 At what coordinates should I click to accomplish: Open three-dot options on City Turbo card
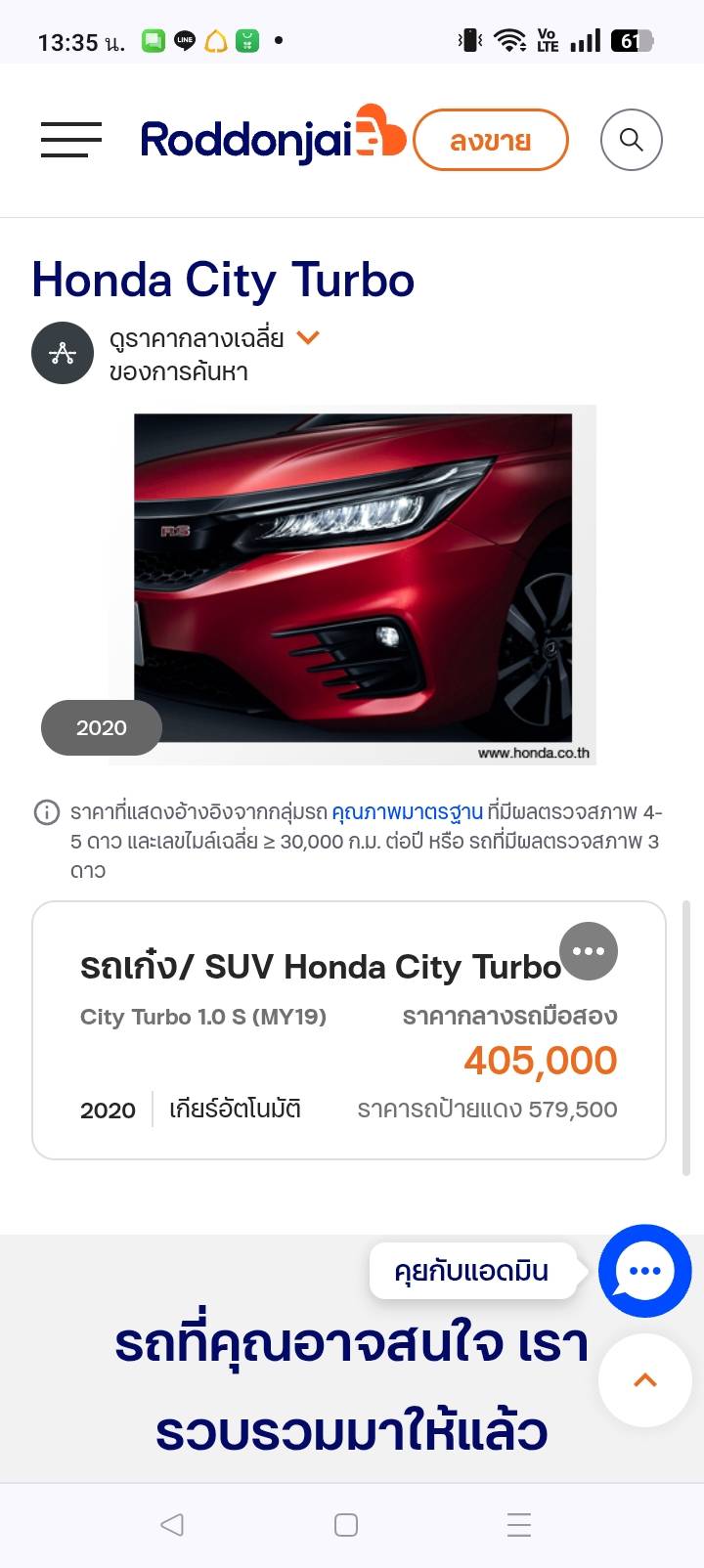588,951
